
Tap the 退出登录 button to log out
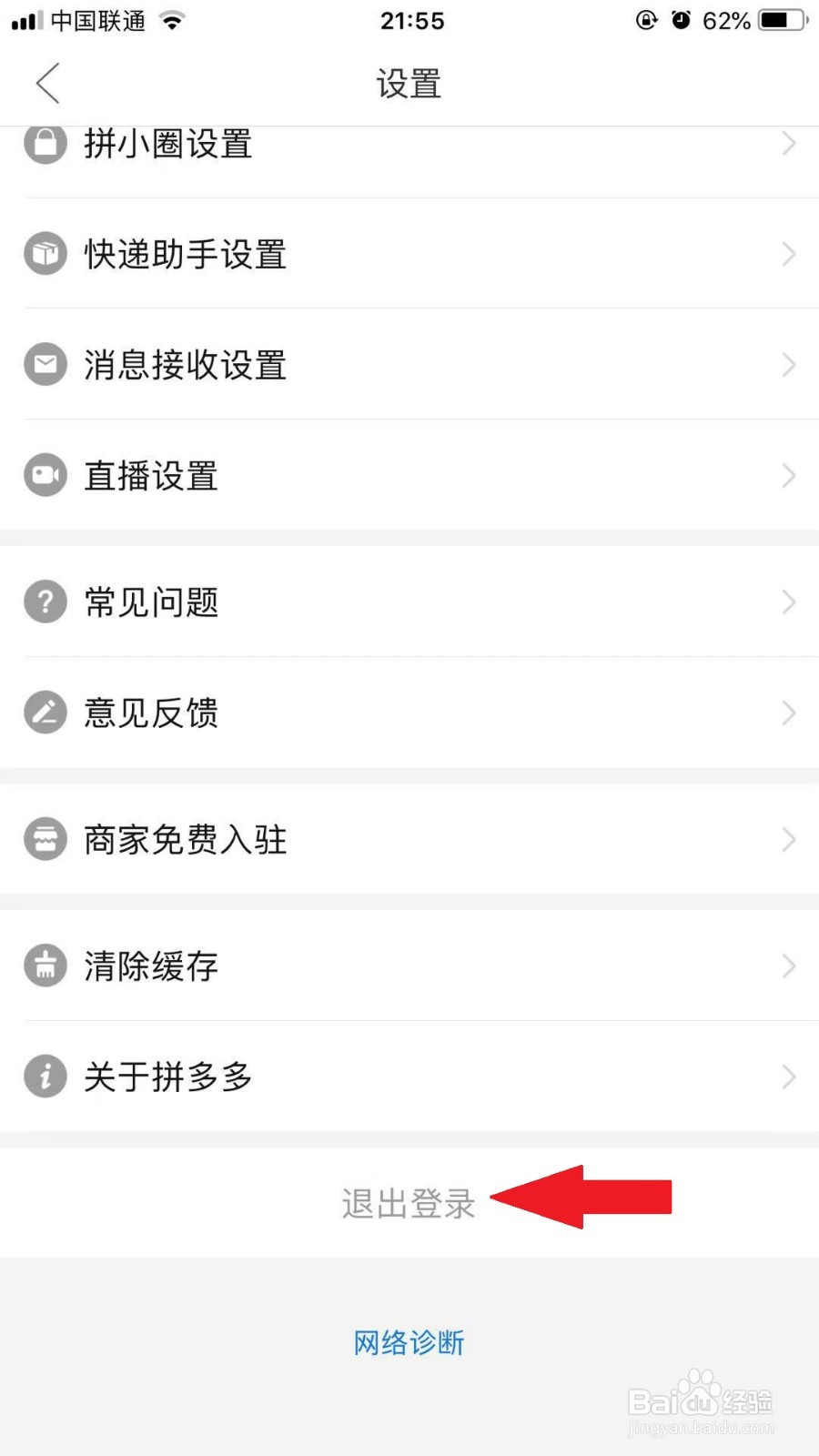[408, 1203]
